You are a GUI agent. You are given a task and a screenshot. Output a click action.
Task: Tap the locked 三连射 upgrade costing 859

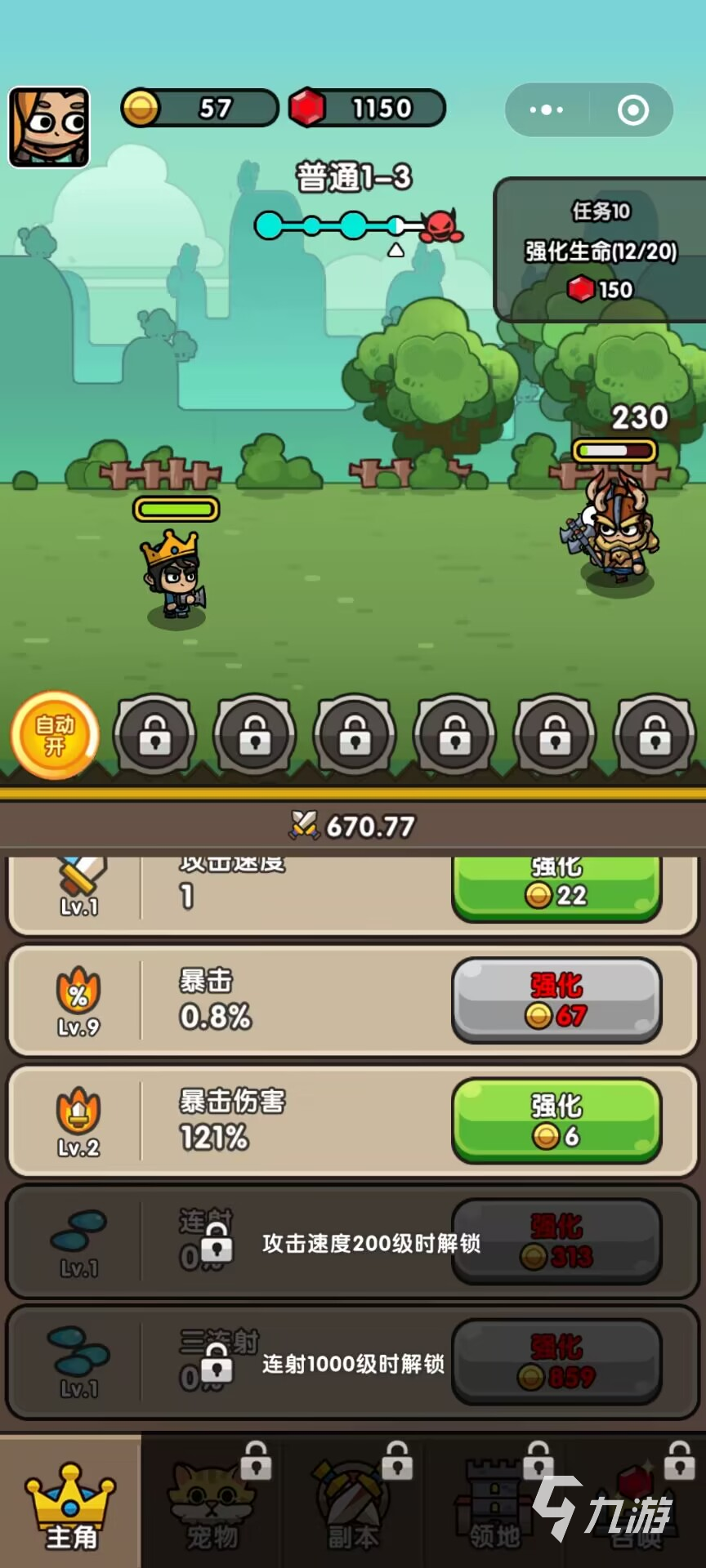tap(556, 1361)
